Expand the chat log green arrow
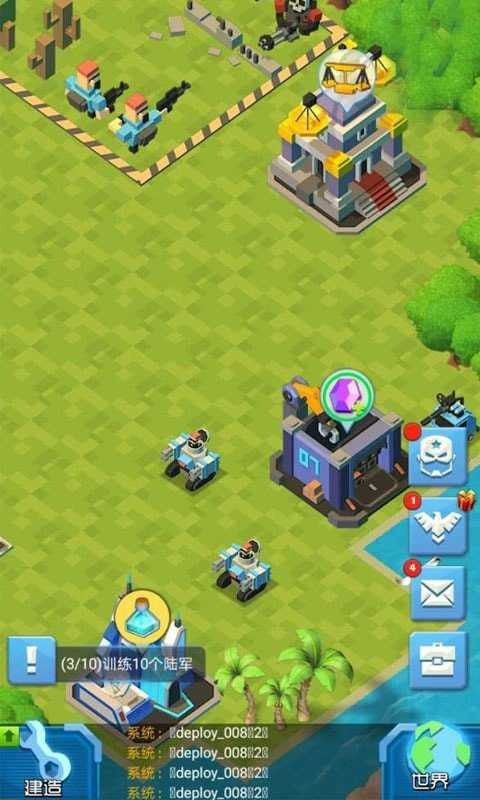The height and width of the screenshot is (800, 480). pos(10,736)
